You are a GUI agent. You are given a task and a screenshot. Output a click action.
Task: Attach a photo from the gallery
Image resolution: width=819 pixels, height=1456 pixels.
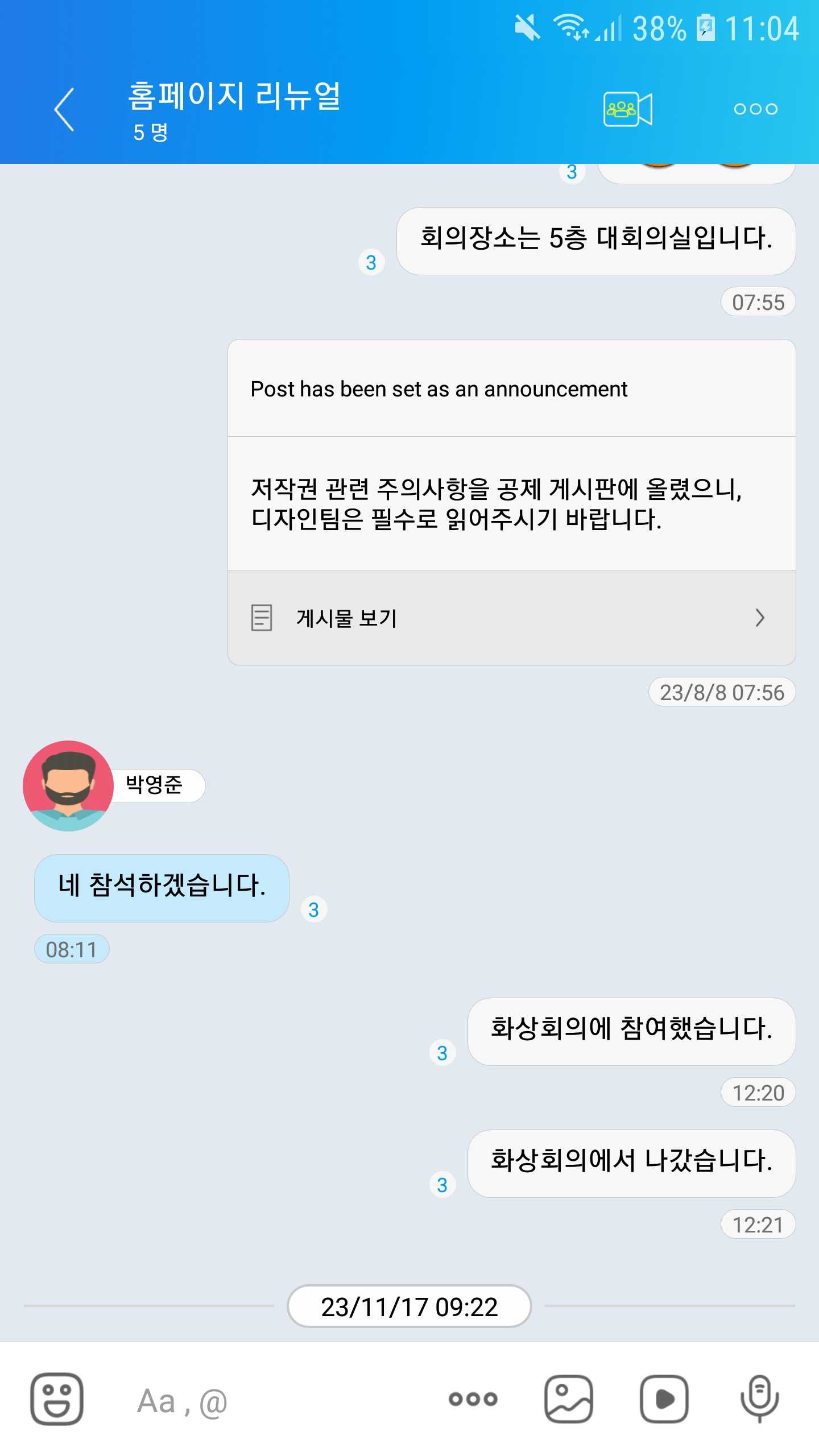click(569, 1399)
